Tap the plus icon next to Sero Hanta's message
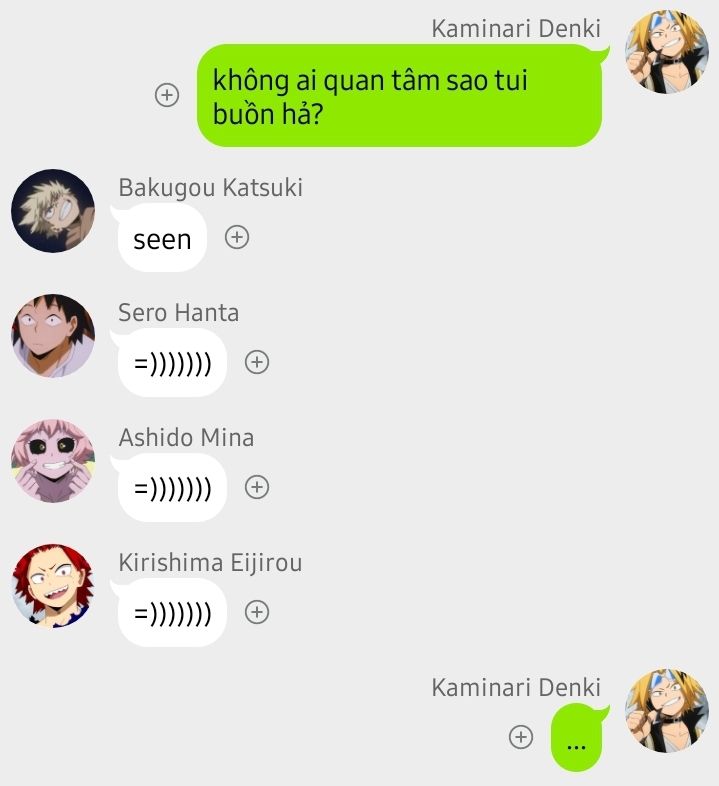Viewport: 719px width, 786px height. point(257,362)
